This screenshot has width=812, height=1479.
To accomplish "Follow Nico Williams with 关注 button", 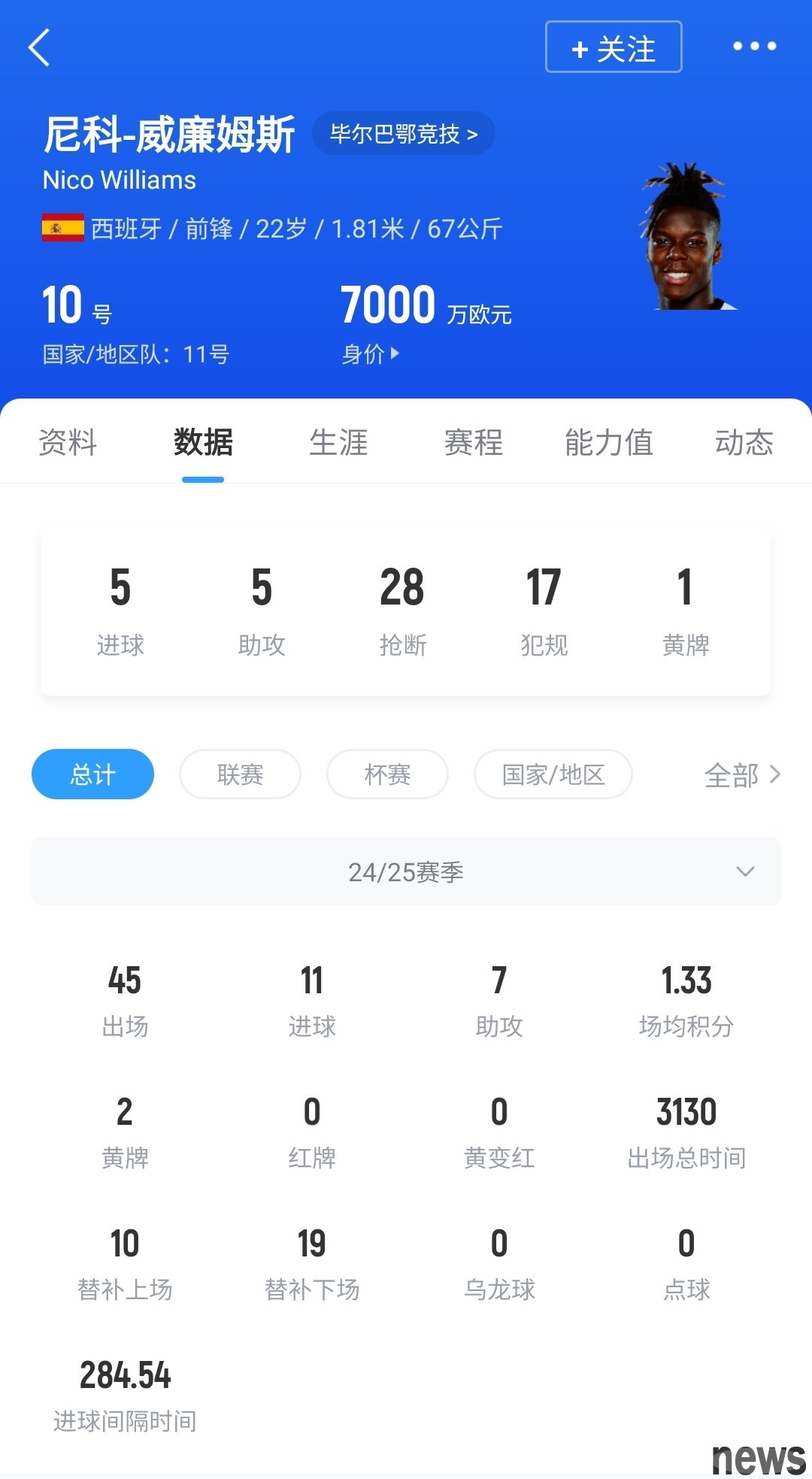I will tap(613, 47).
